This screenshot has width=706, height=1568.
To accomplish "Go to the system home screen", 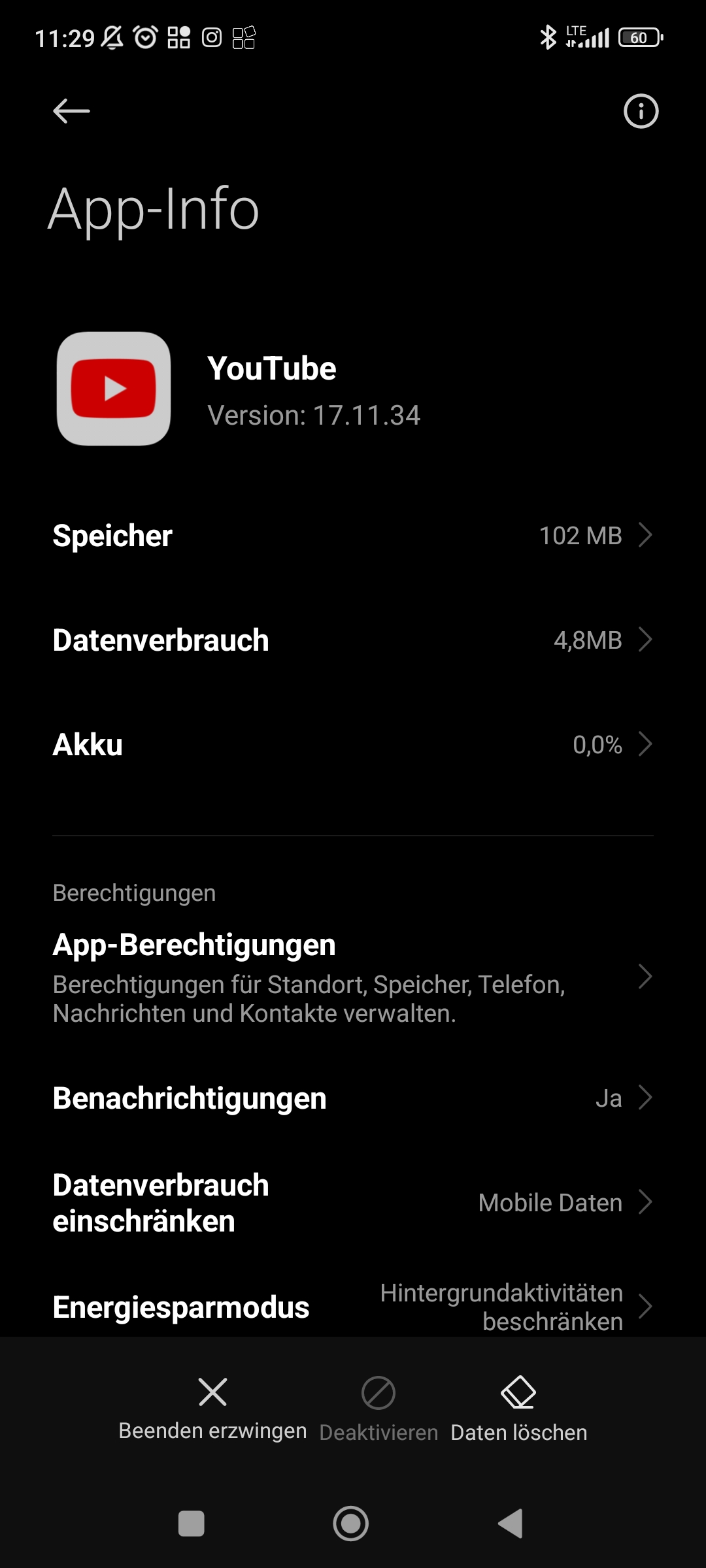I will coord(351,1524).
